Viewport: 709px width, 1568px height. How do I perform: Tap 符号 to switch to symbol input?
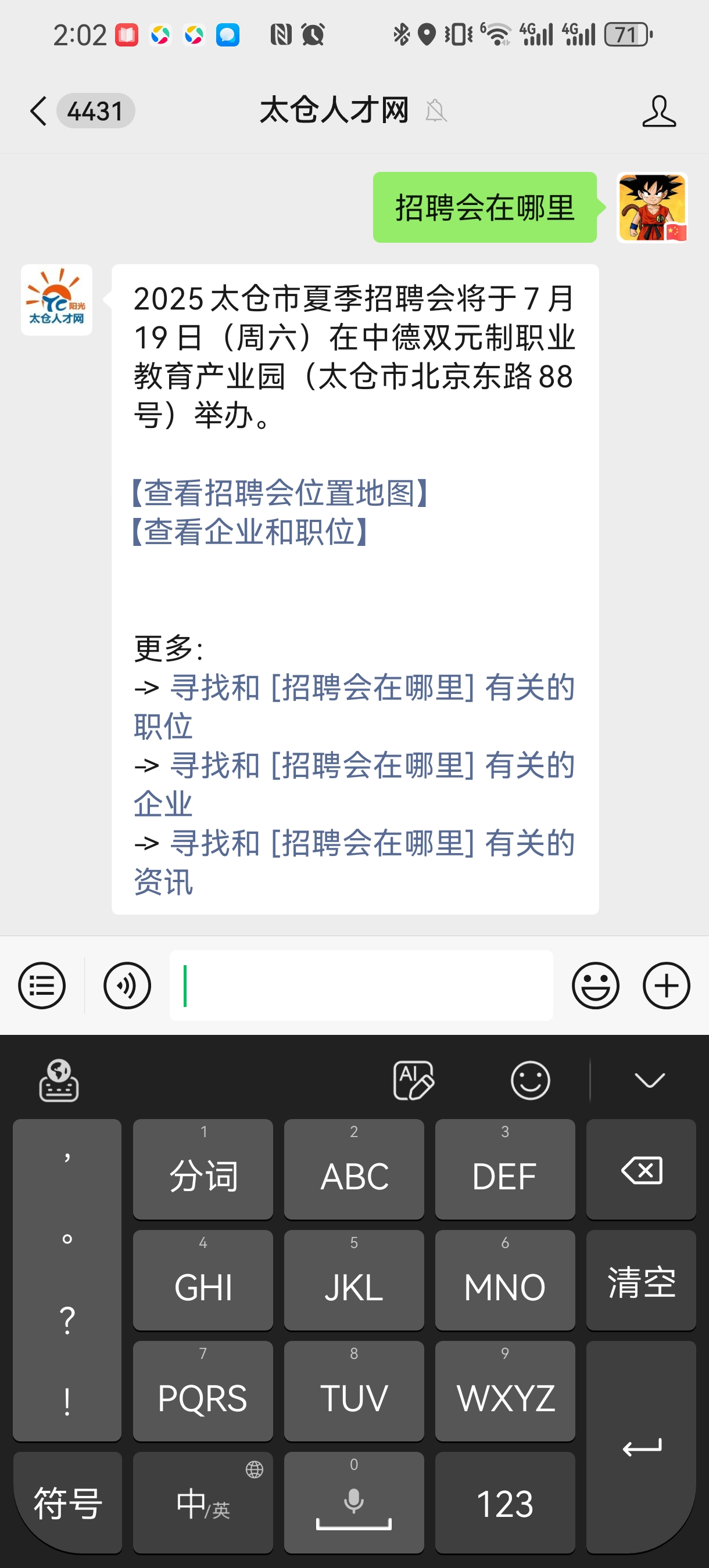tap(66, 1502)
